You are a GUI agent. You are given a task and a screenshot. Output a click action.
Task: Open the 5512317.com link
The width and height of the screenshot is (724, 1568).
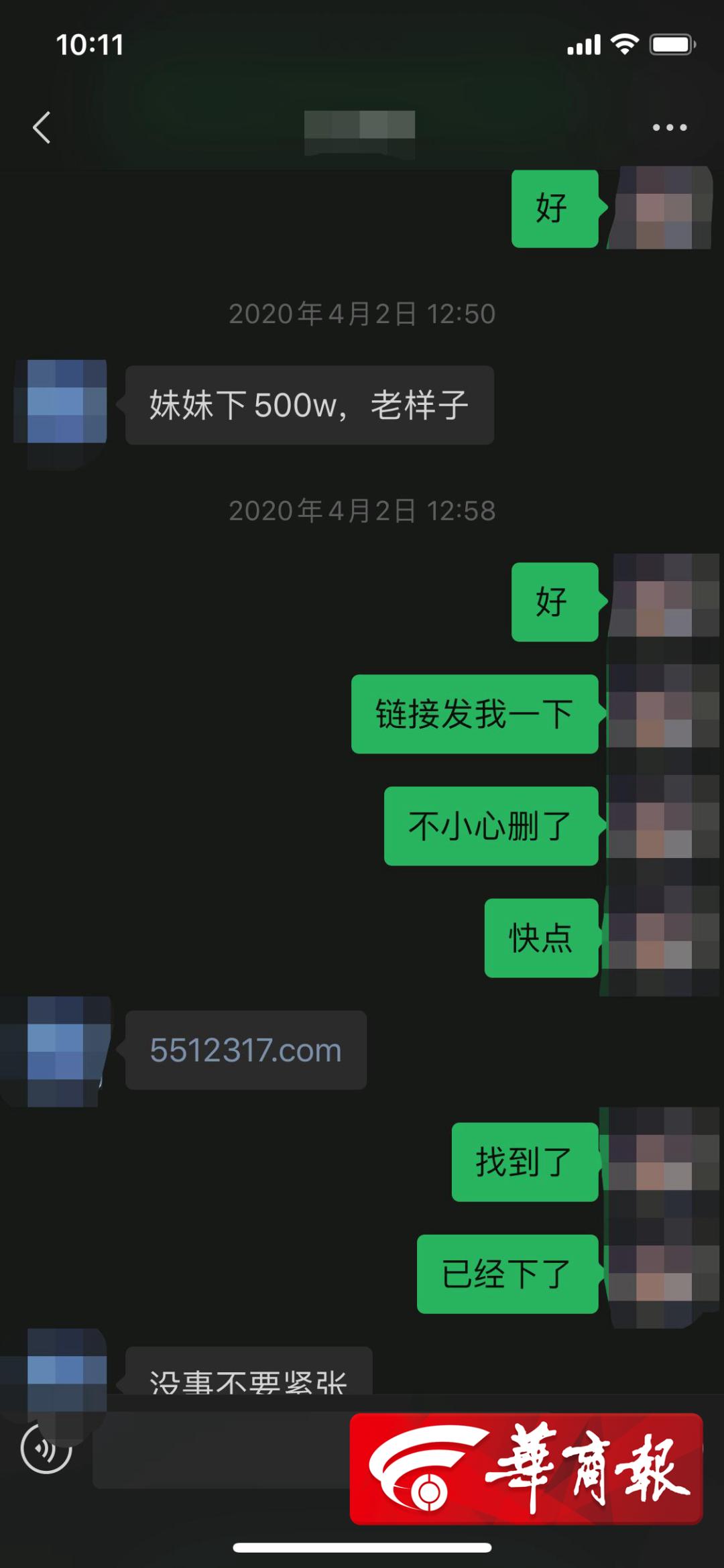[245, 1050]
